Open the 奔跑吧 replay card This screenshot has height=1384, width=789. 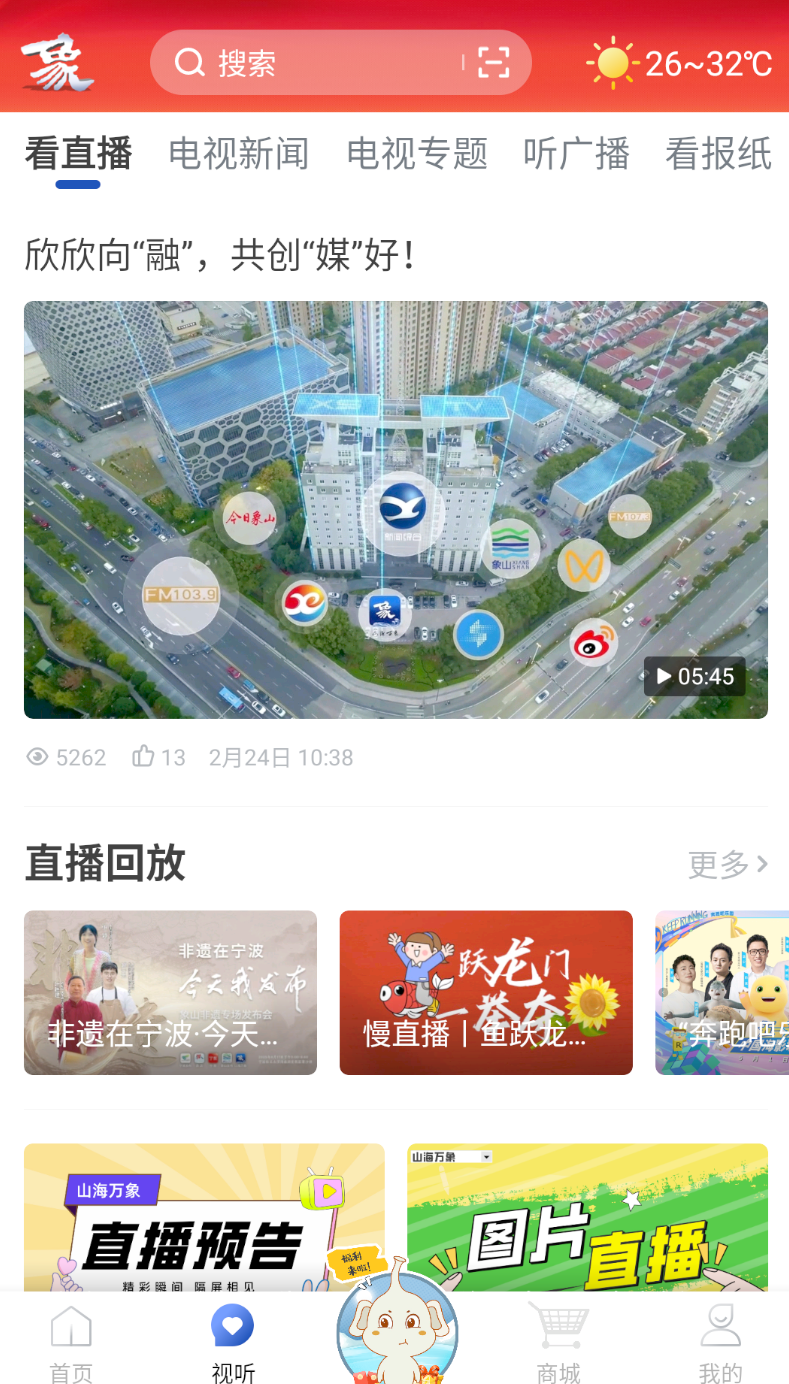[722, 993]
